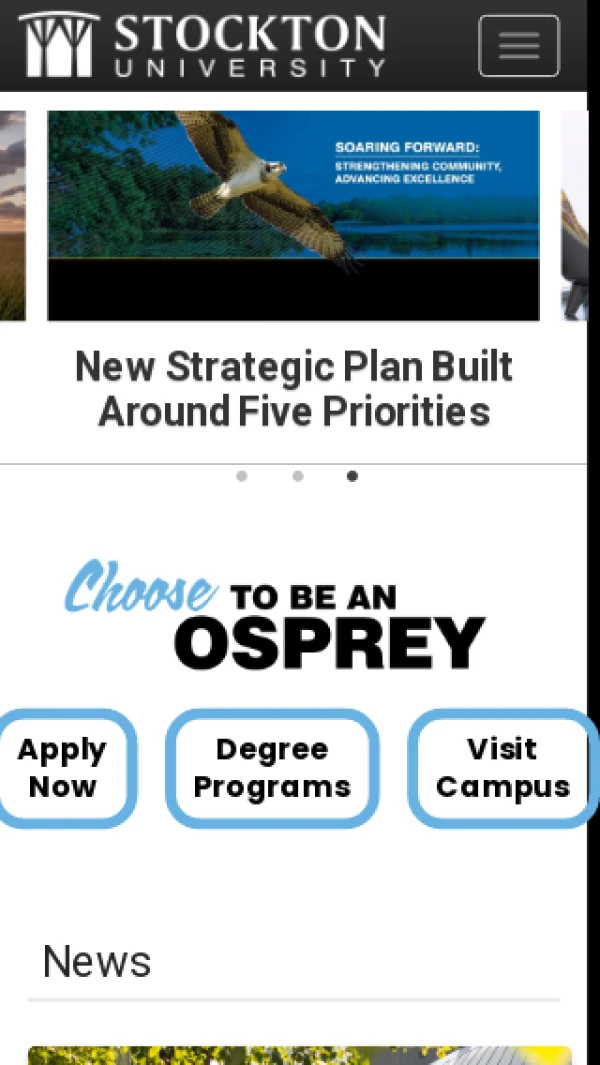600x1065 pixels.
Task: Read New Strategic Plan Built Around Five Priorities
Action: point(293,389)
